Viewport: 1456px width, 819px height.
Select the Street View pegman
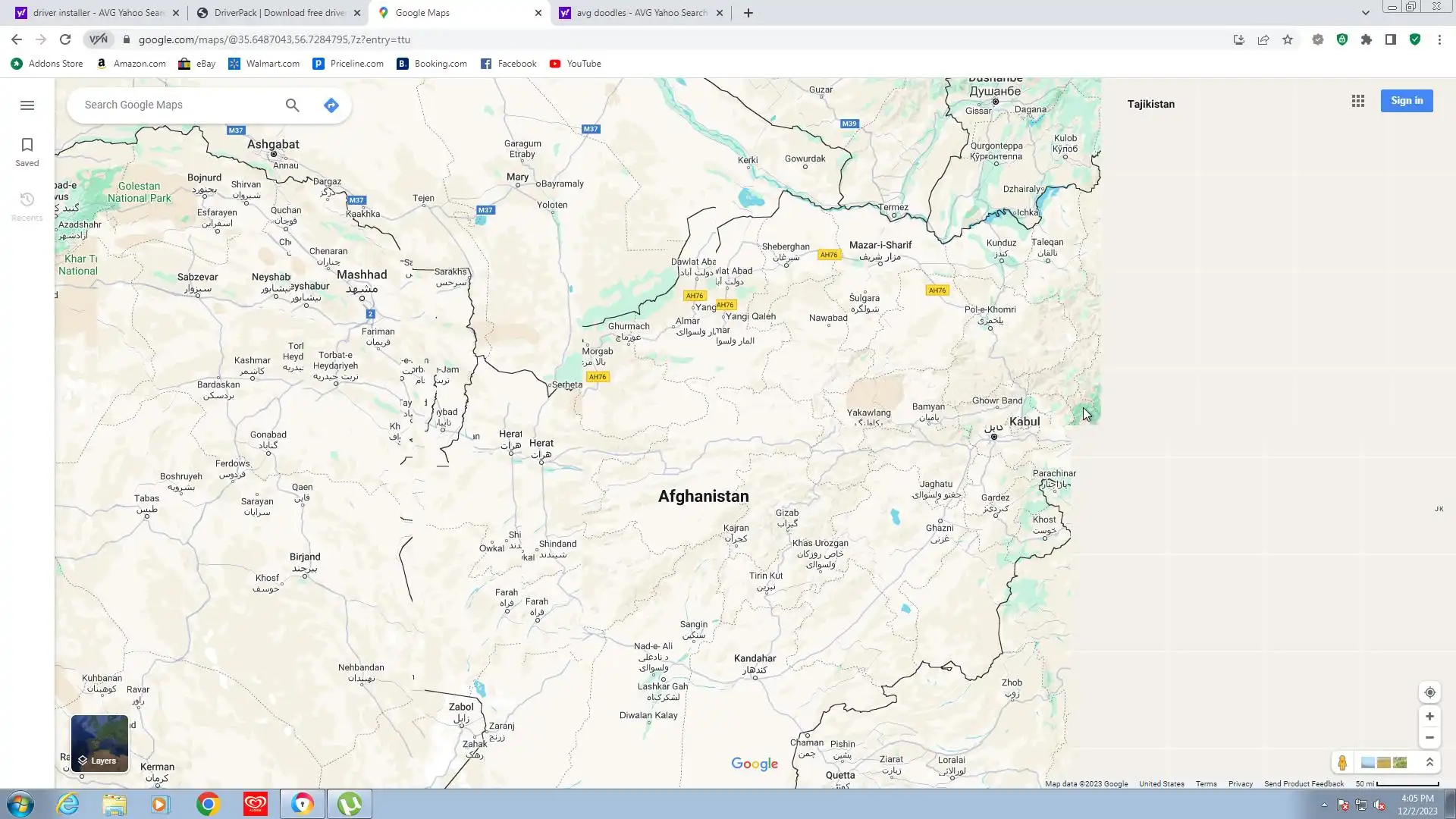(x=1341, y=763)
